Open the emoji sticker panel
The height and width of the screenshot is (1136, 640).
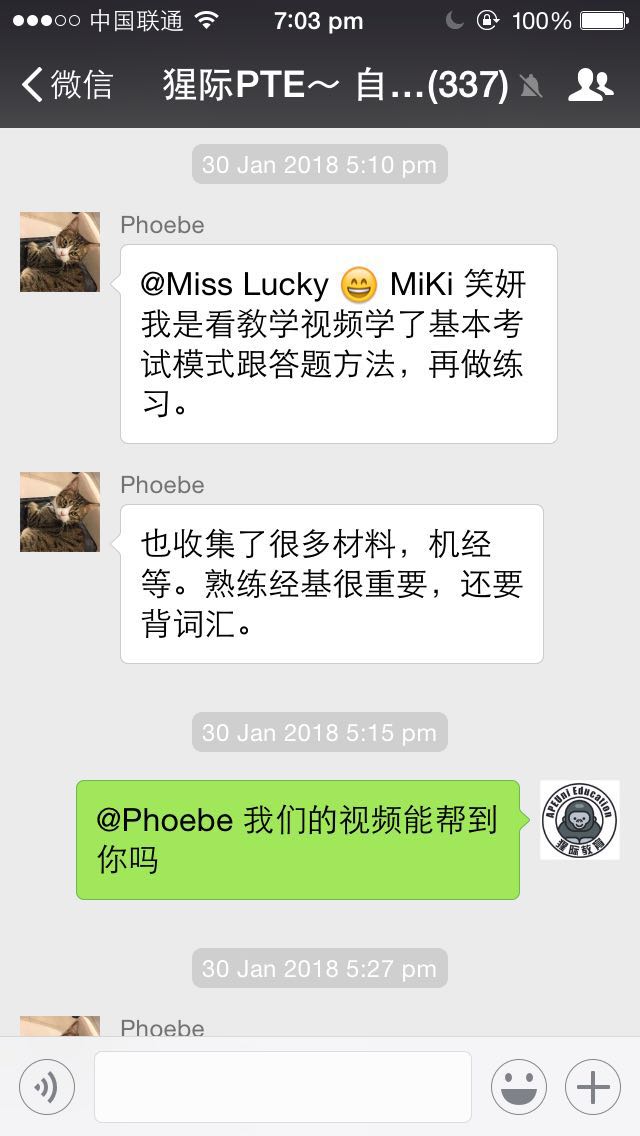tap(518, 1087)
